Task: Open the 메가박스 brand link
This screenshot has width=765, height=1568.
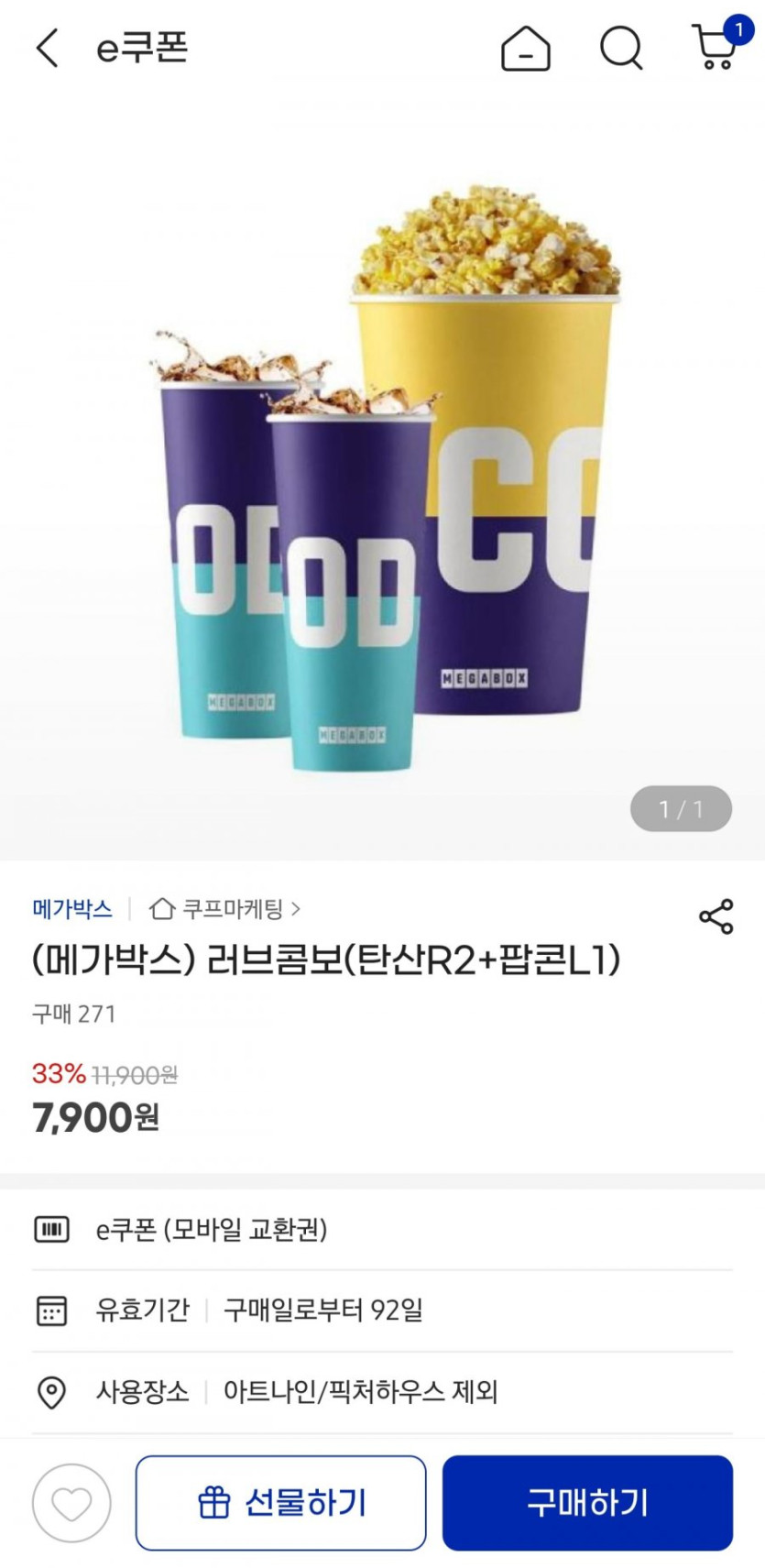Action: (72, 909)
